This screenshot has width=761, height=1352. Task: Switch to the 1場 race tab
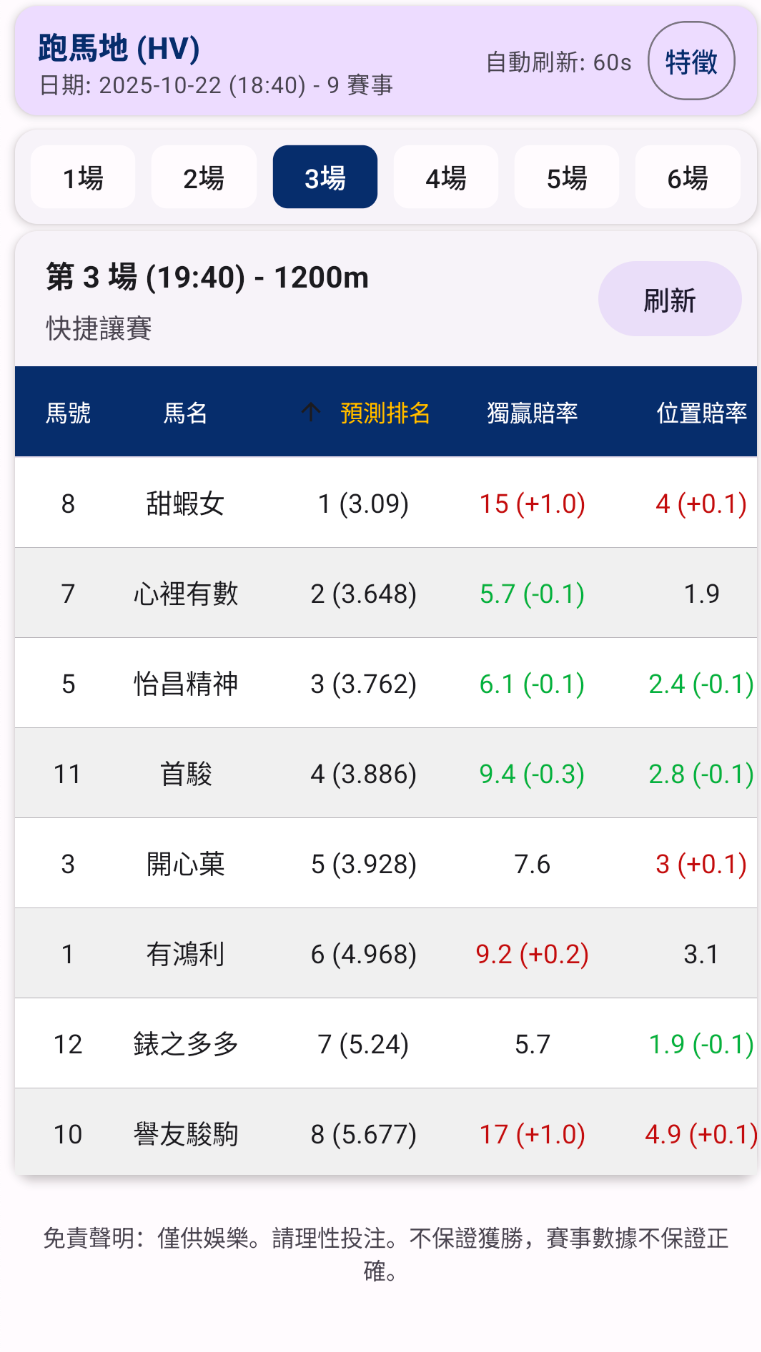click(x=83, y=176)
